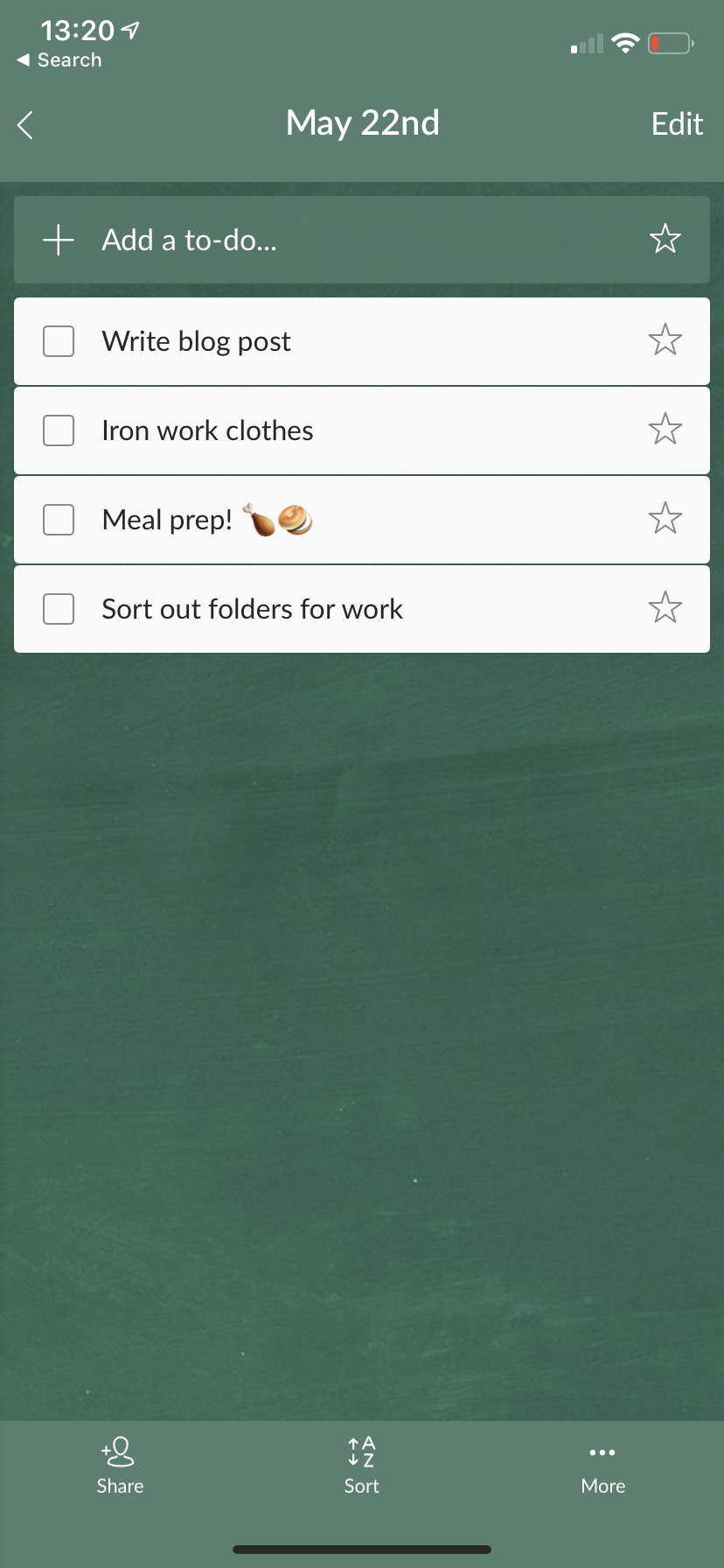Star the Iron work clothes task
724x1568 pixels.
point(665,430)
